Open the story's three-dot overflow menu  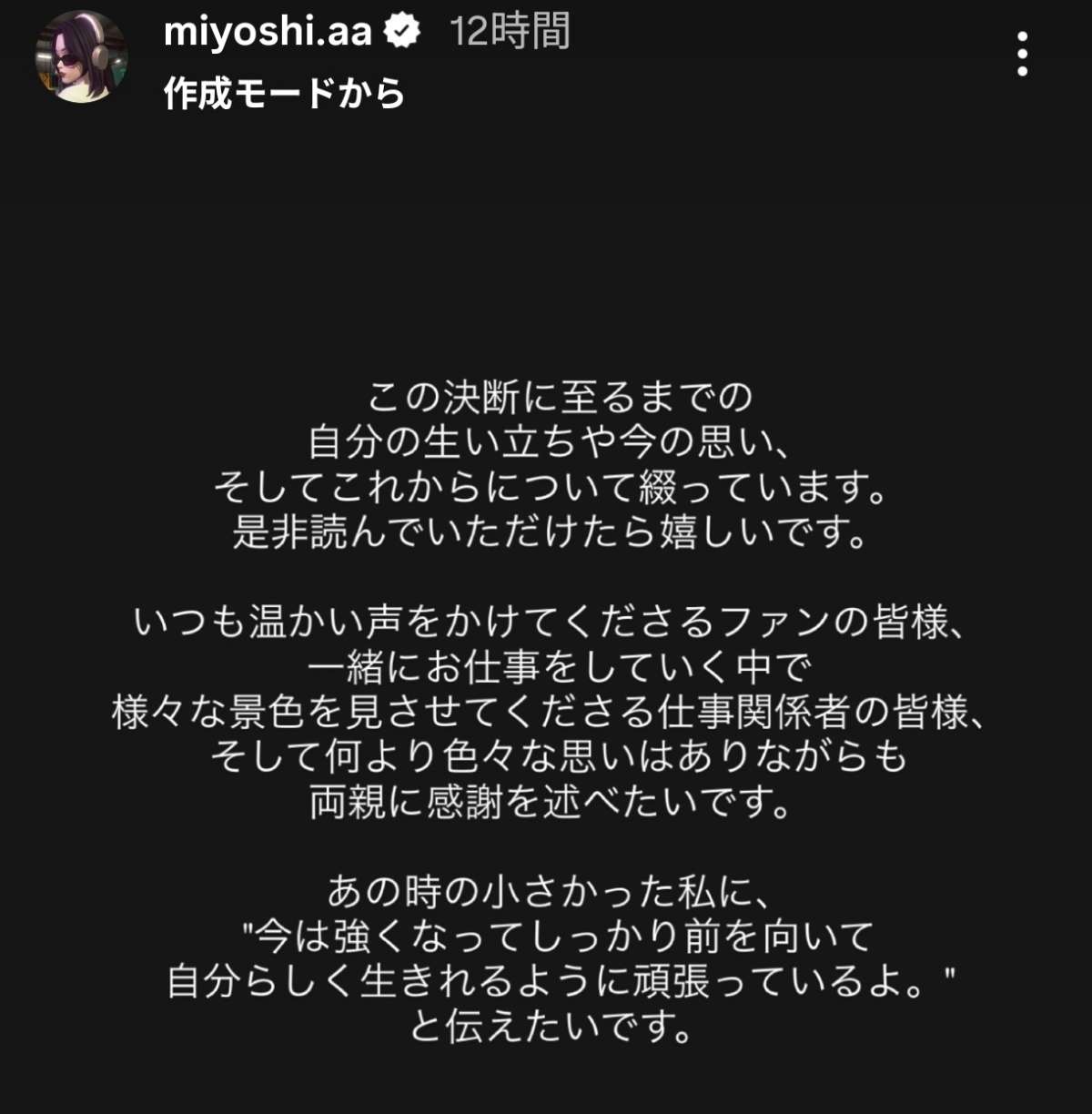tap(1022, 54)
